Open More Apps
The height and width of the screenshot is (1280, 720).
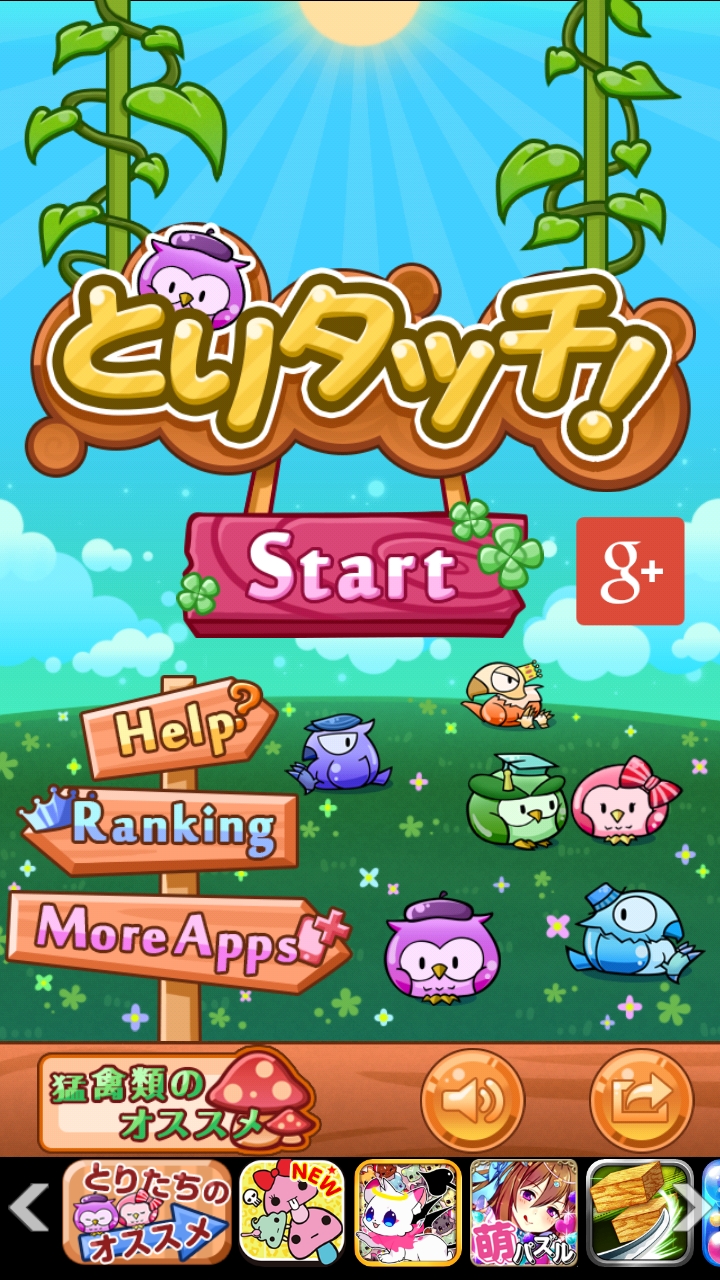coord(178,940)
